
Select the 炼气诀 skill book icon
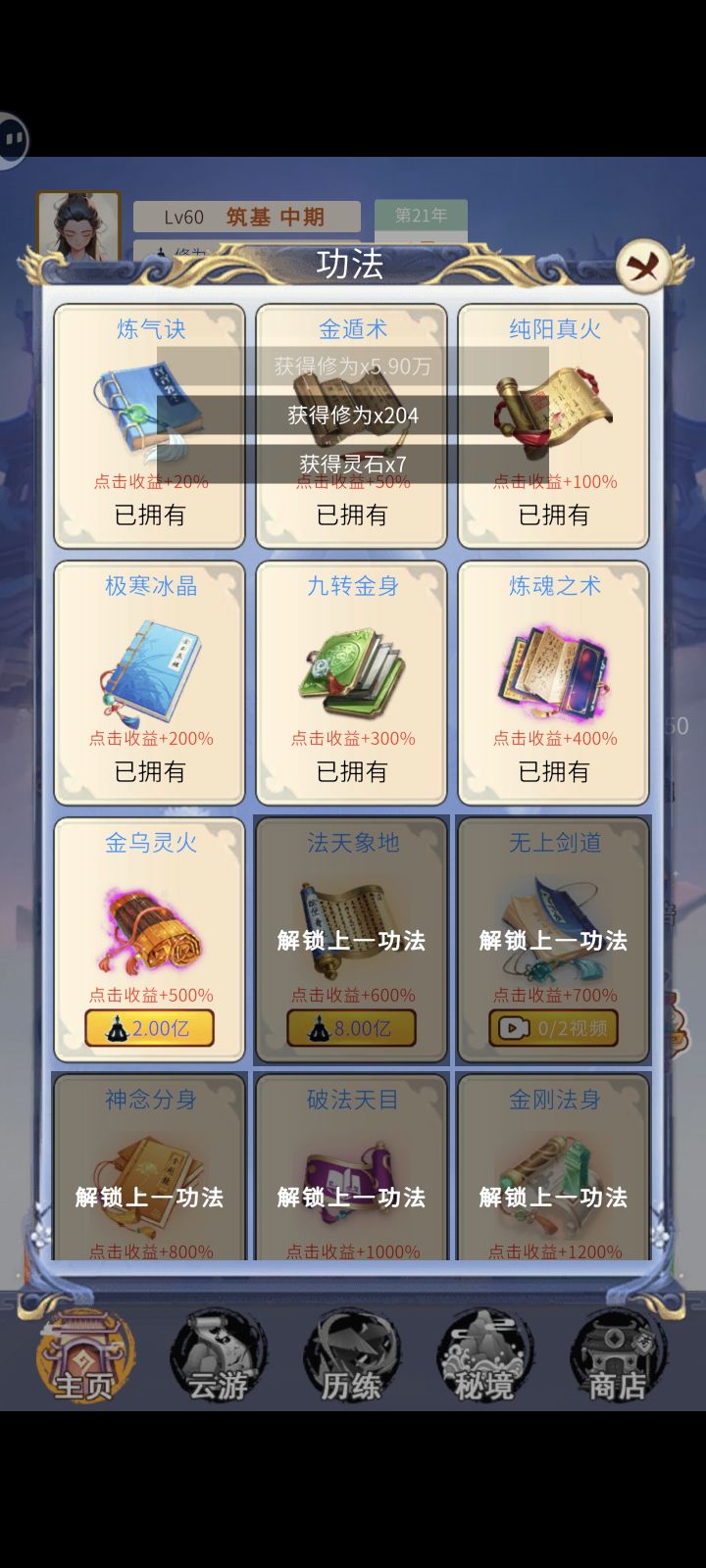pos(148,412)
